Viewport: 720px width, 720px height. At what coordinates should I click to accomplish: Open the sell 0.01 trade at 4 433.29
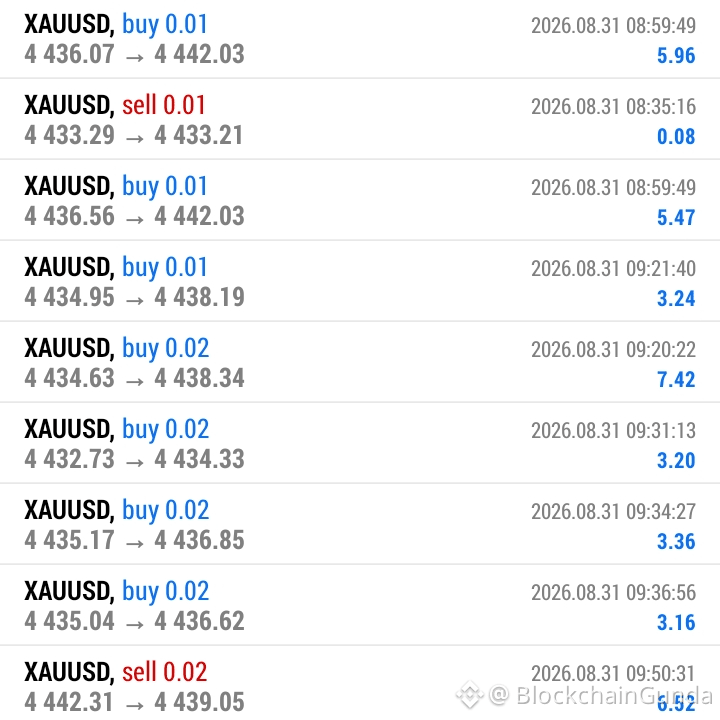[x=360, y=119]
